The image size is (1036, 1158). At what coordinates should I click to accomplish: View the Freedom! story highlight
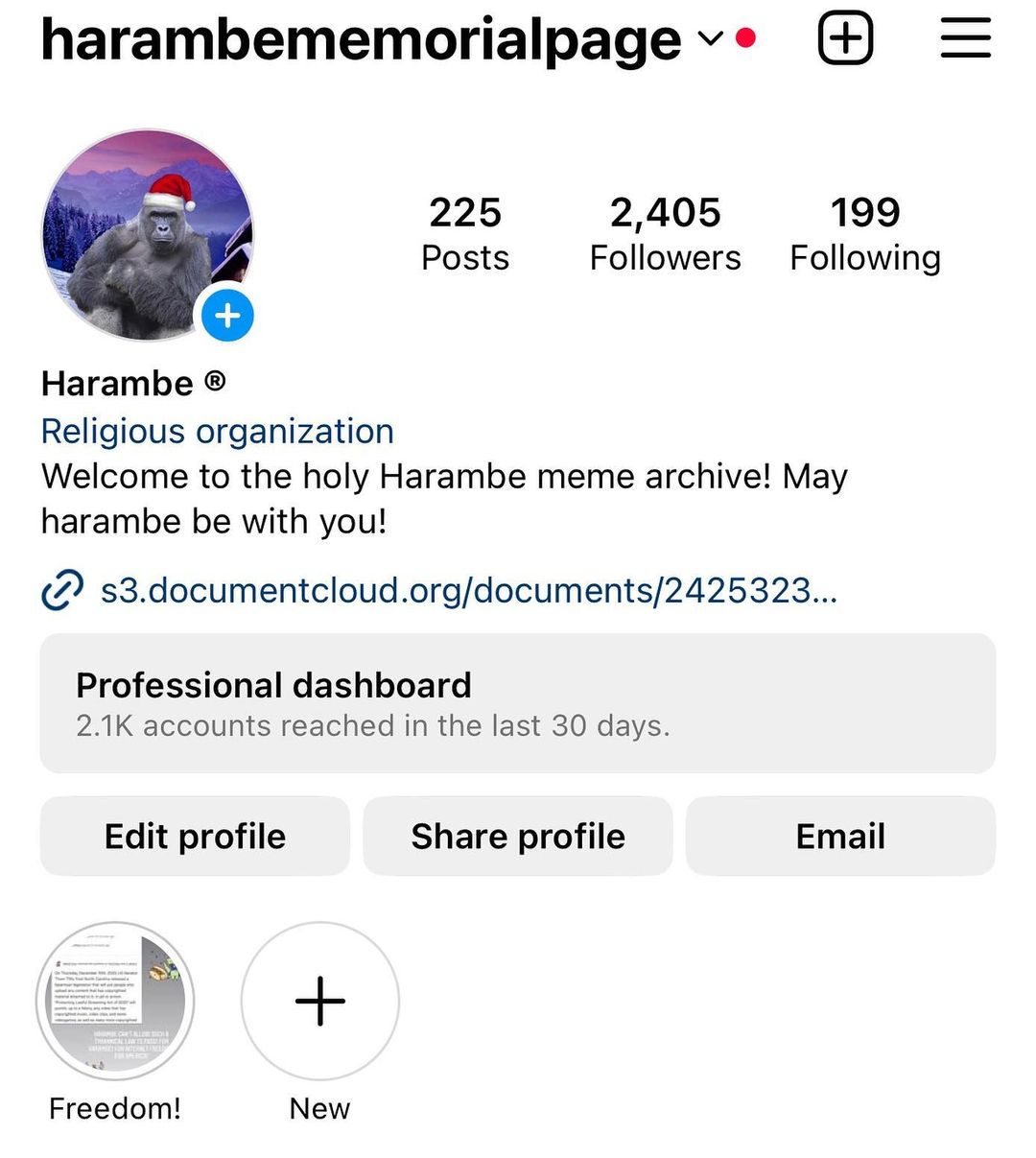(115, 1003)
